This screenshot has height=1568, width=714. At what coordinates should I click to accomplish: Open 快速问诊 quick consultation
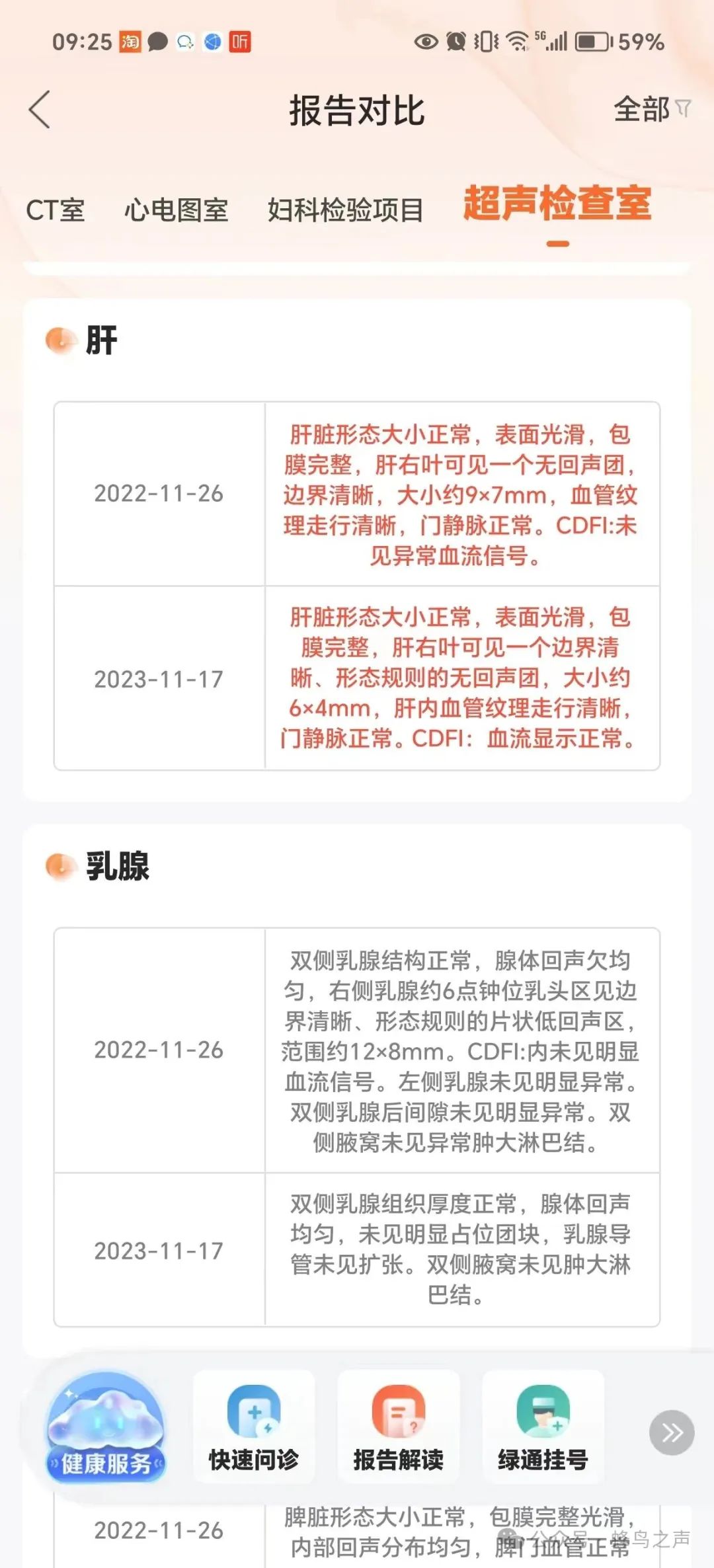[254, 1428]
